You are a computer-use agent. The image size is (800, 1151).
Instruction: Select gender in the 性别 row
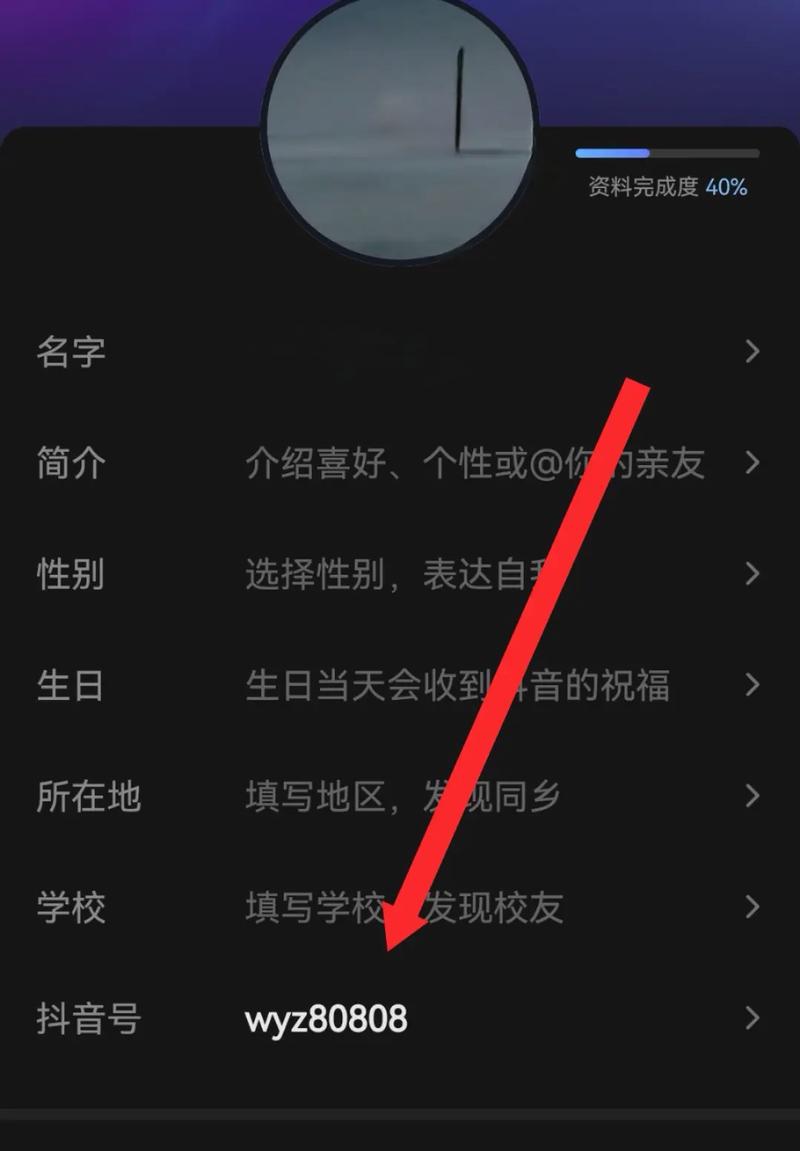pyautogui.click(x=400, y=575)
